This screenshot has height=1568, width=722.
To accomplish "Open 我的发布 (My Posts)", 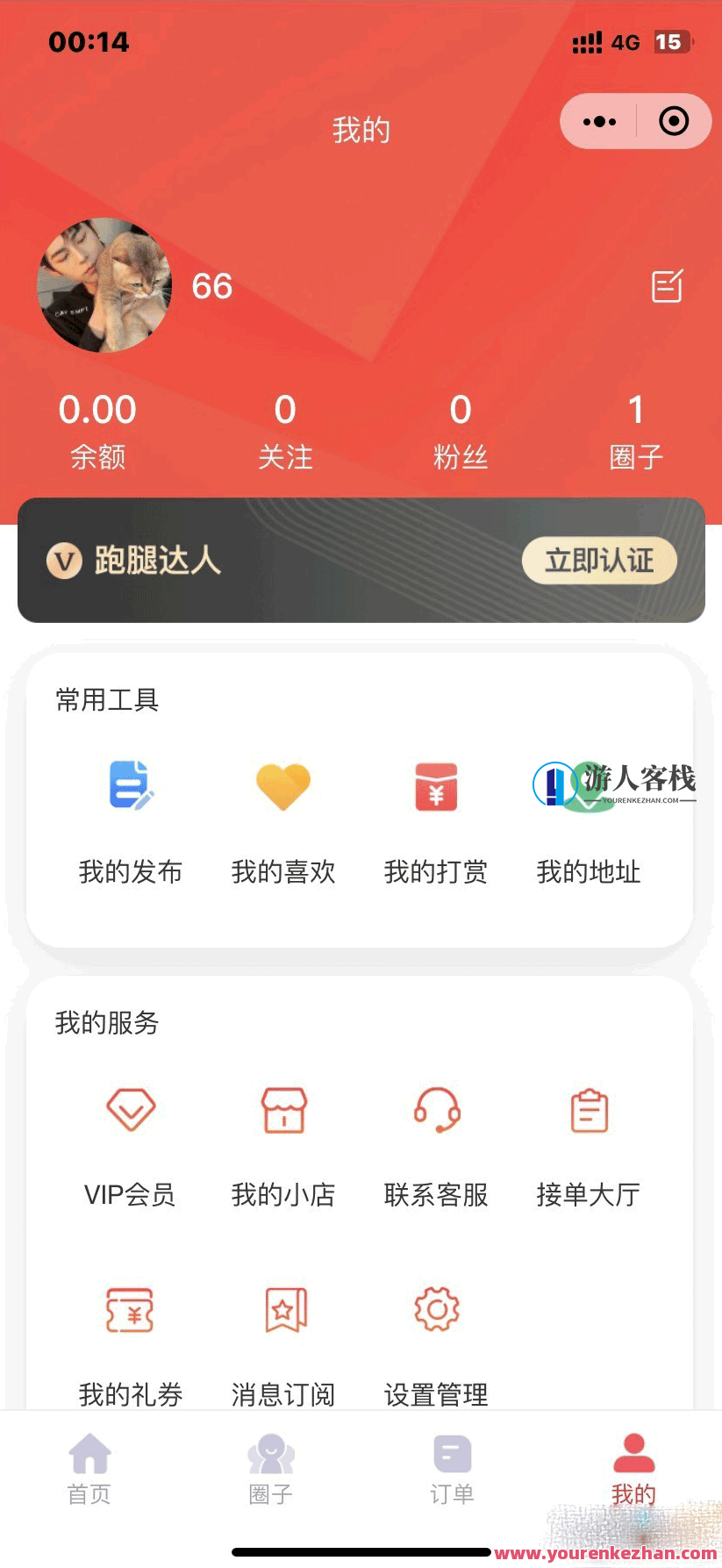I will coord(131,816).
